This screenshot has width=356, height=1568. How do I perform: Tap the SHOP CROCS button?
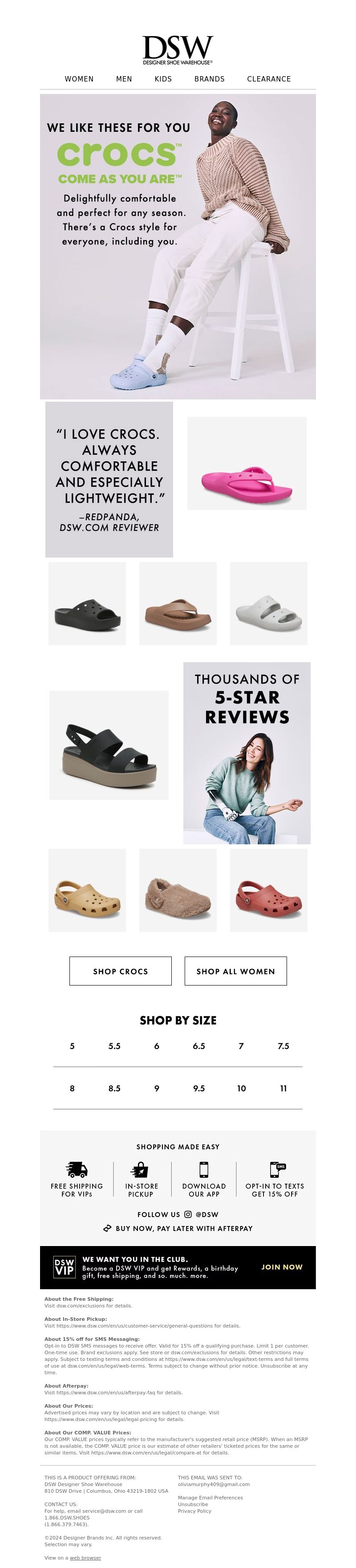pos(121,971)
